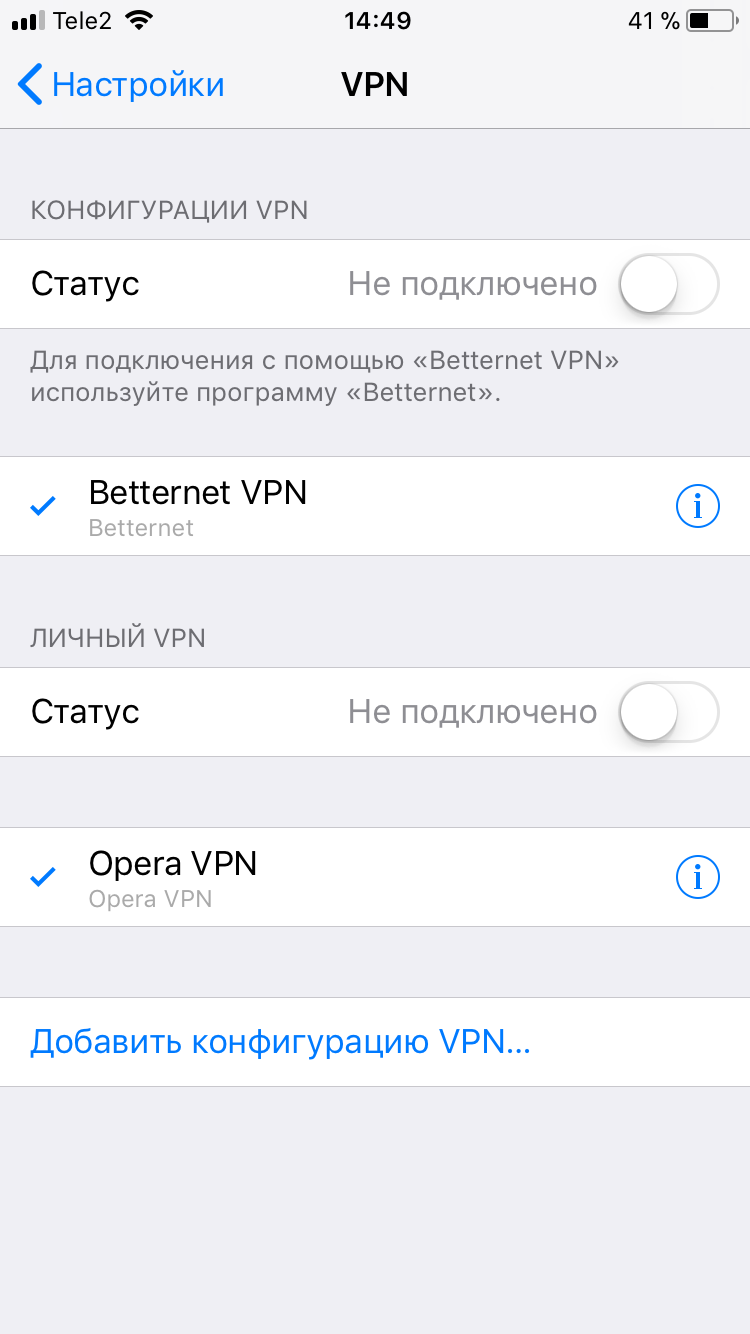Go back to Настройки
Screen dimensions: 750x1334
click(122, 84)
